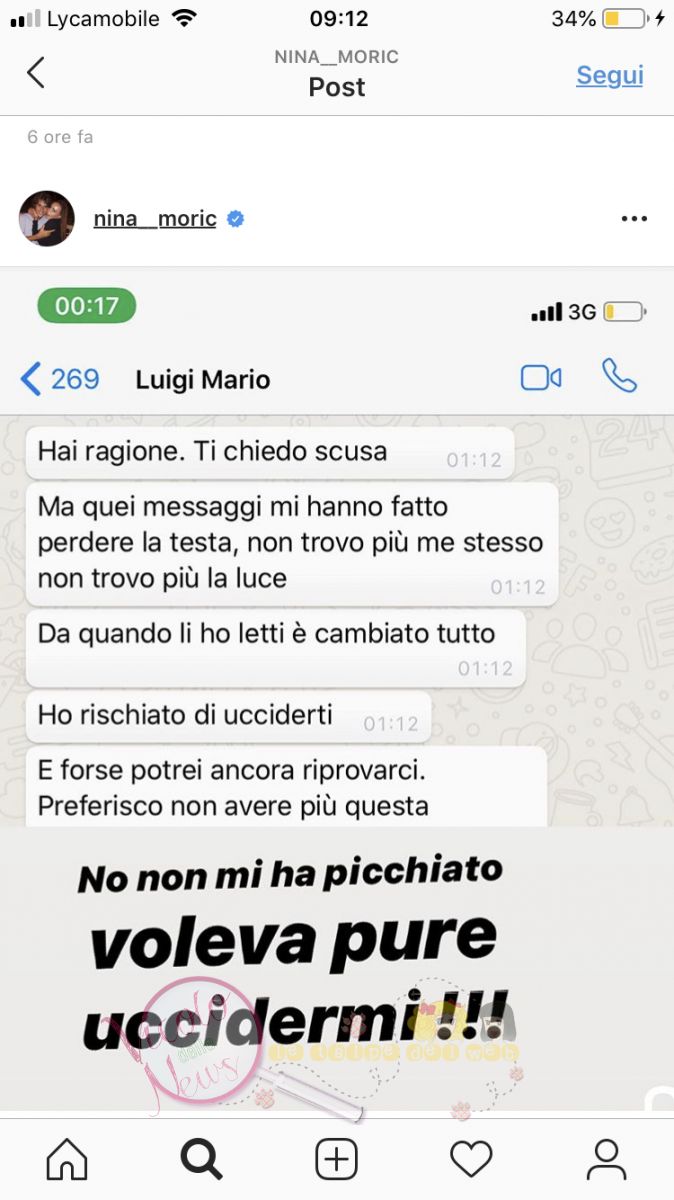This screenshot has height=1200, width=674.
Task: Tap the Segui link to follow
Action: click(609, 75)
